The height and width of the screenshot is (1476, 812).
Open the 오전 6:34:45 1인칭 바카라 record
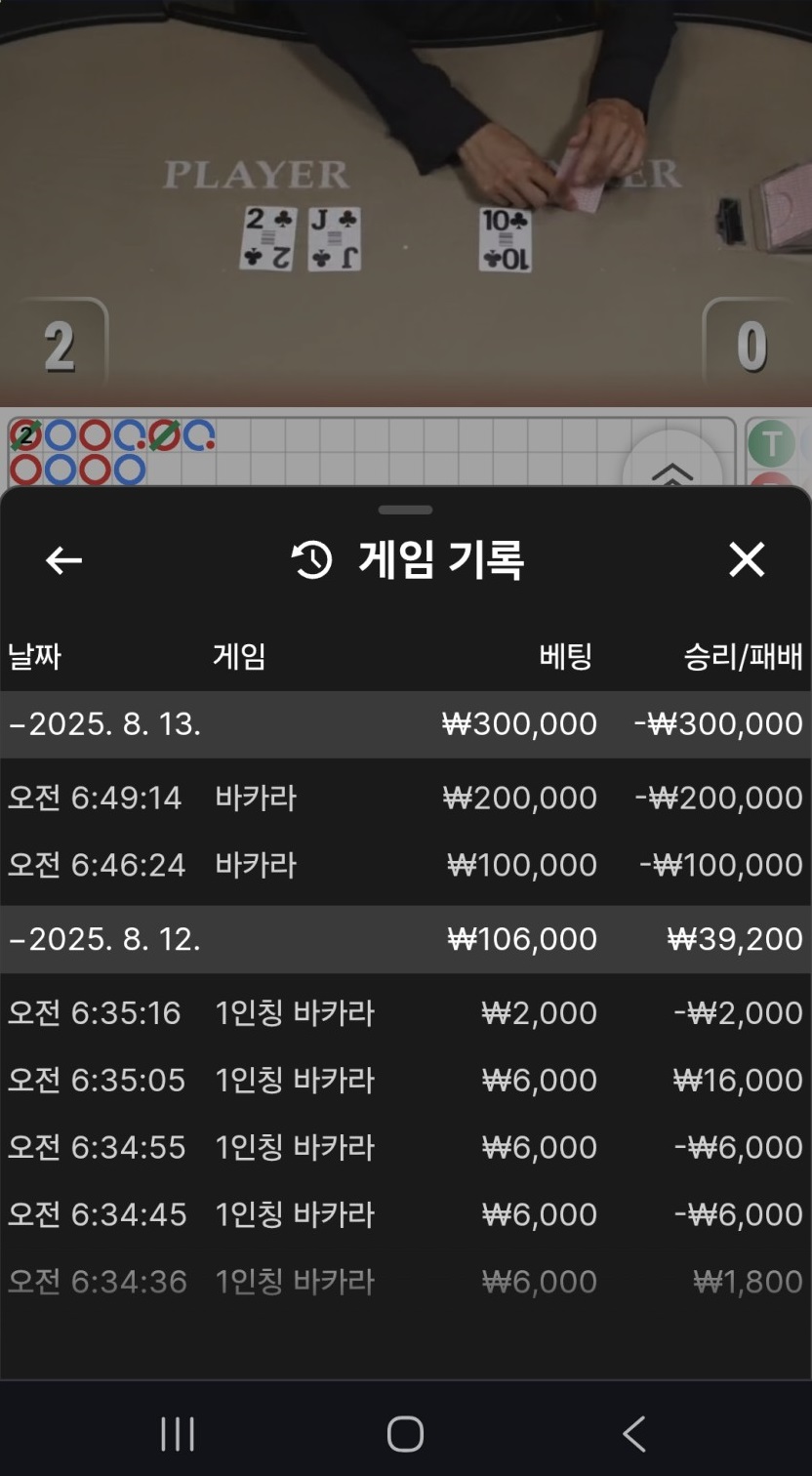click(x=405, y=1214)
